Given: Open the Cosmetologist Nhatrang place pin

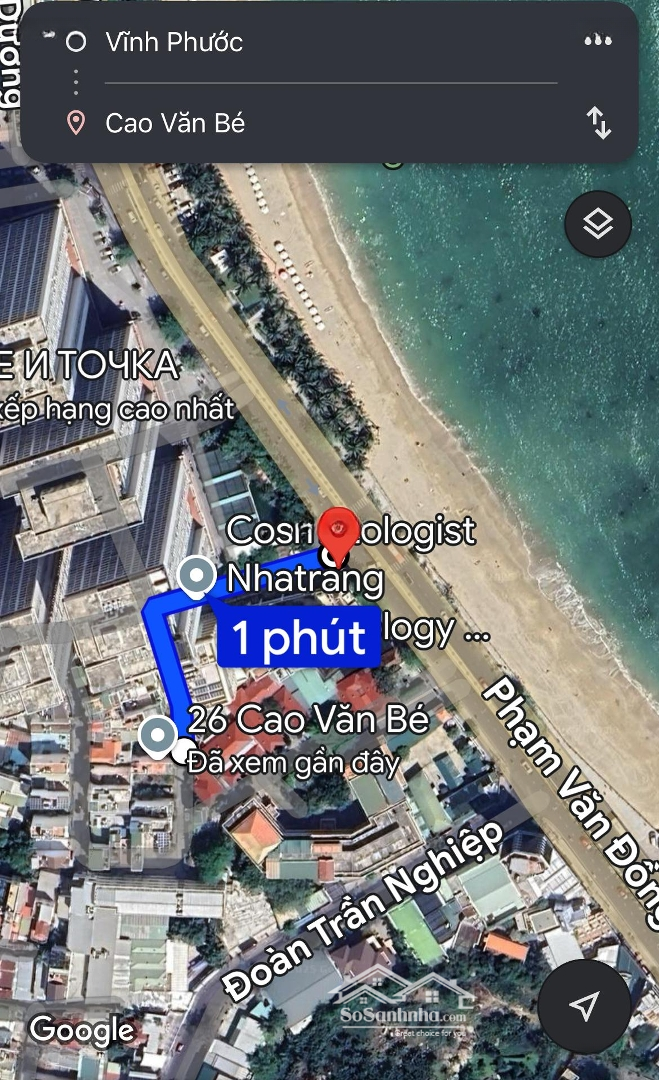Looking at the screenshot, I should coord(196,576).
